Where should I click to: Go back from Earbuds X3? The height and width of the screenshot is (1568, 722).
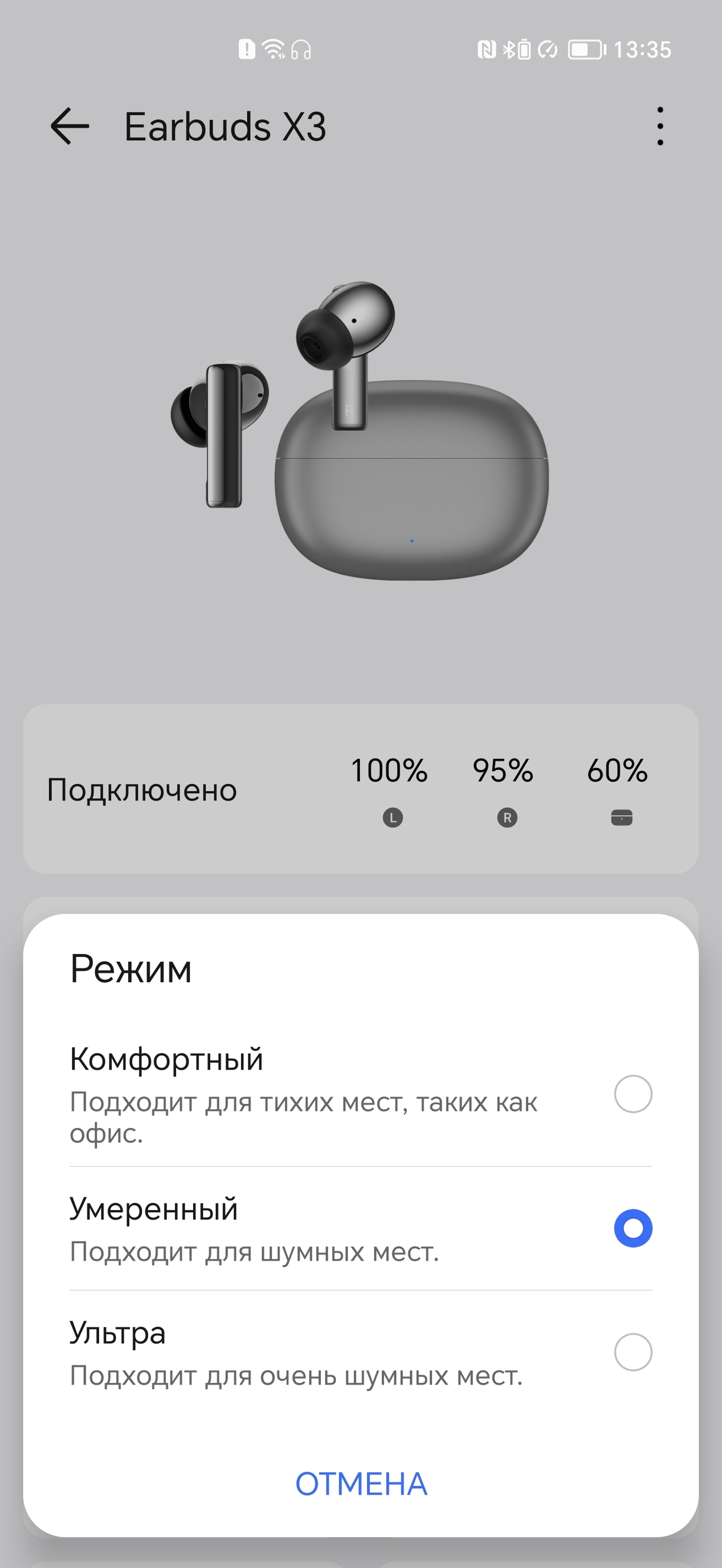[x=70, y=126]
